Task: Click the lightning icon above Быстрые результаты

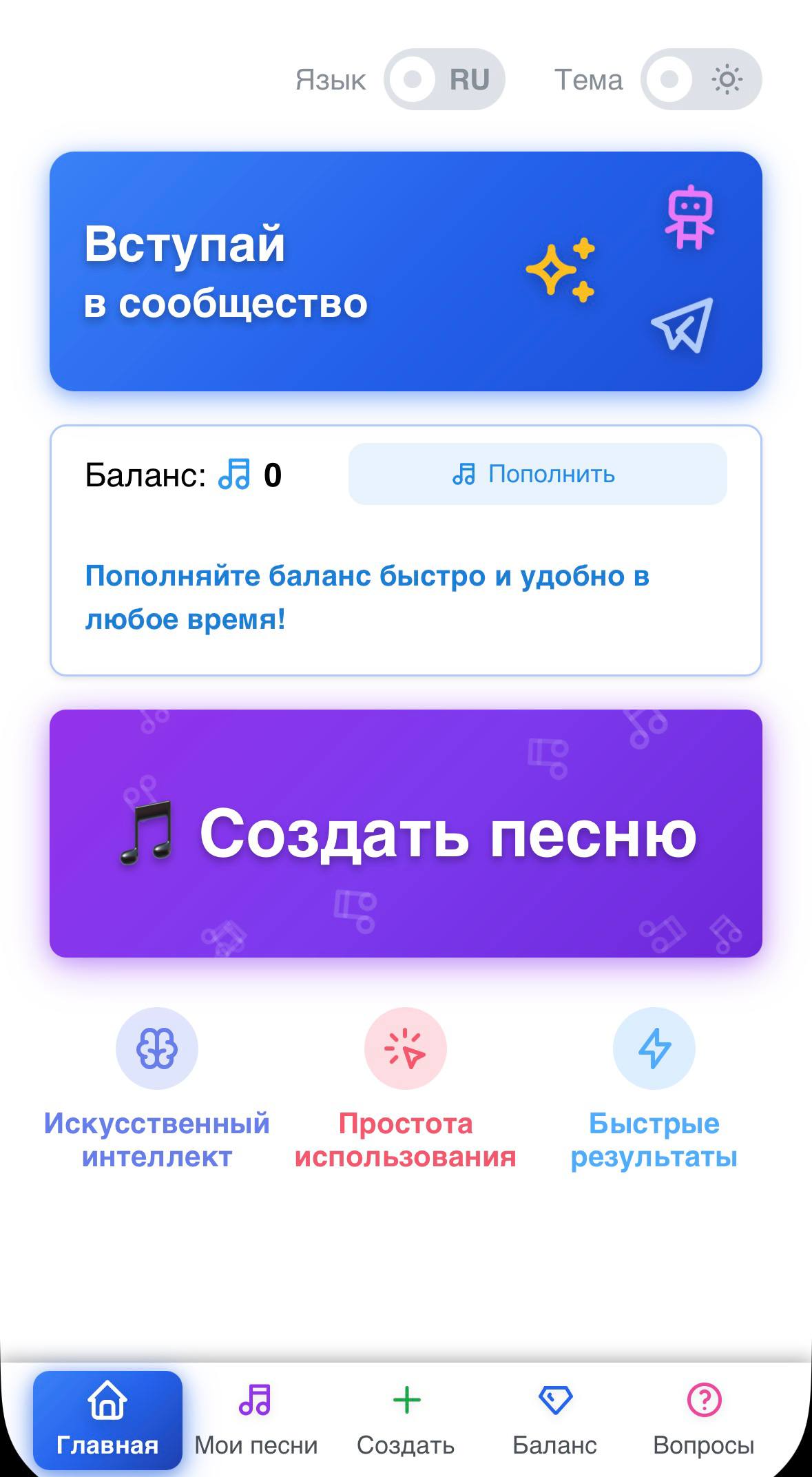Action: pos(654,1048)
